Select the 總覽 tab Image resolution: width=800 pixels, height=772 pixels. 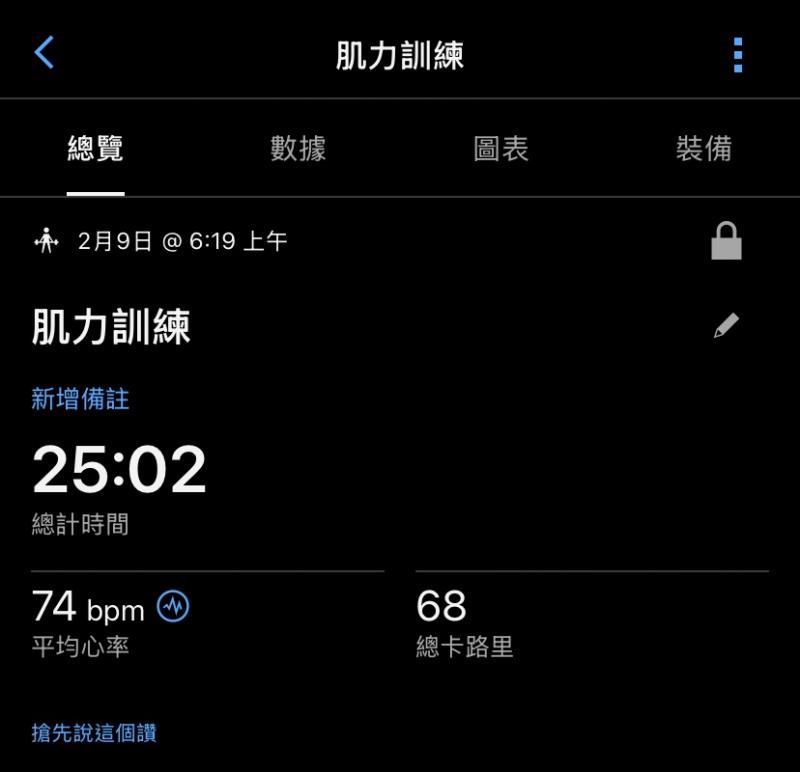(96, 150)
